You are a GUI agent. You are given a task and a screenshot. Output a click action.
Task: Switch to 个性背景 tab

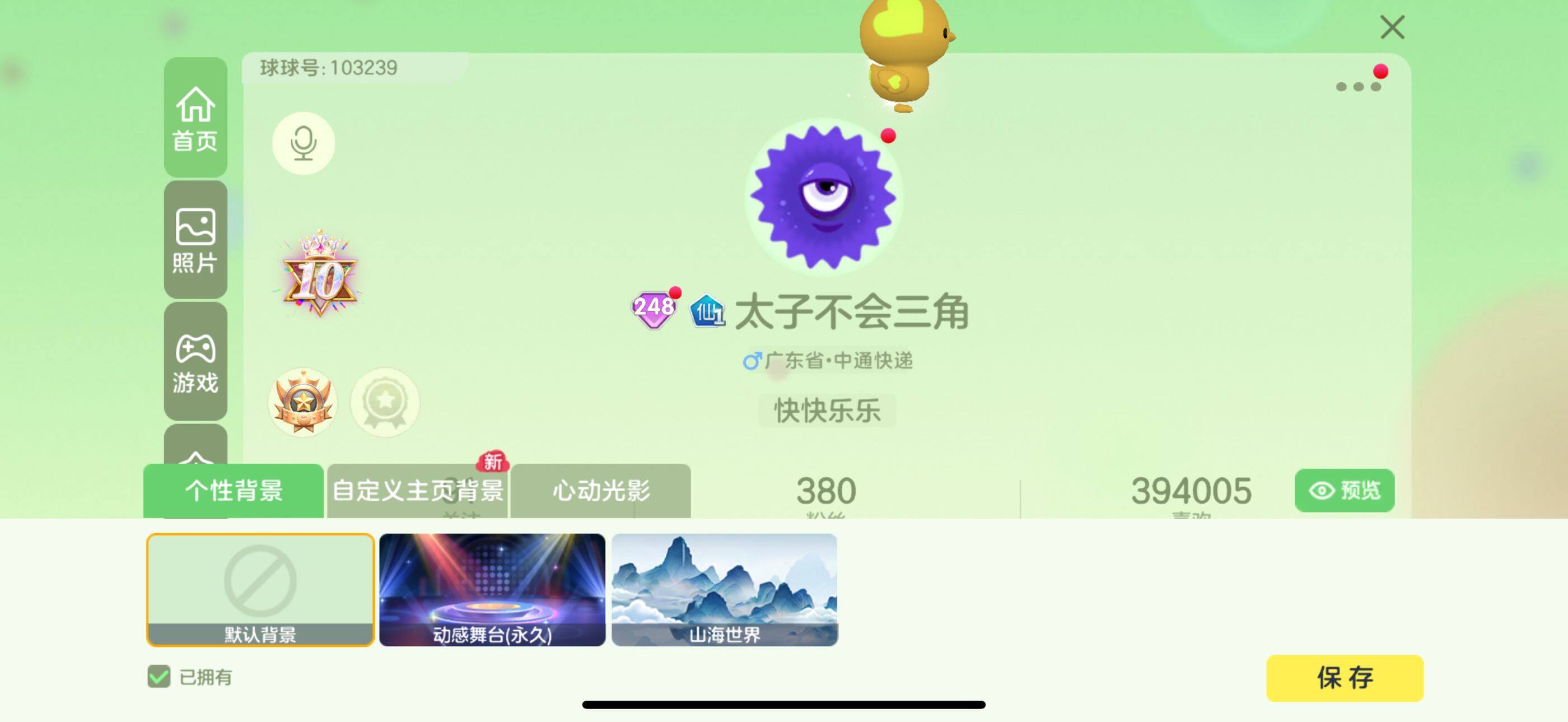[234, 491]
